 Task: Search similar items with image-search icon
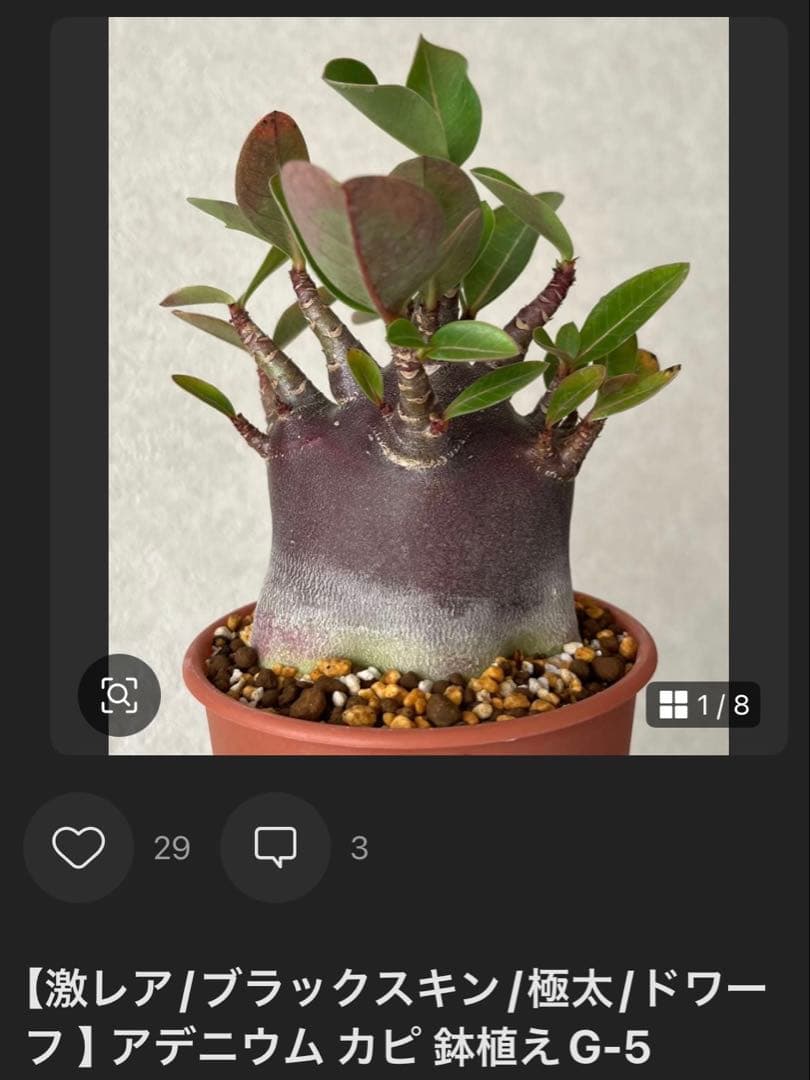point(119,695)
